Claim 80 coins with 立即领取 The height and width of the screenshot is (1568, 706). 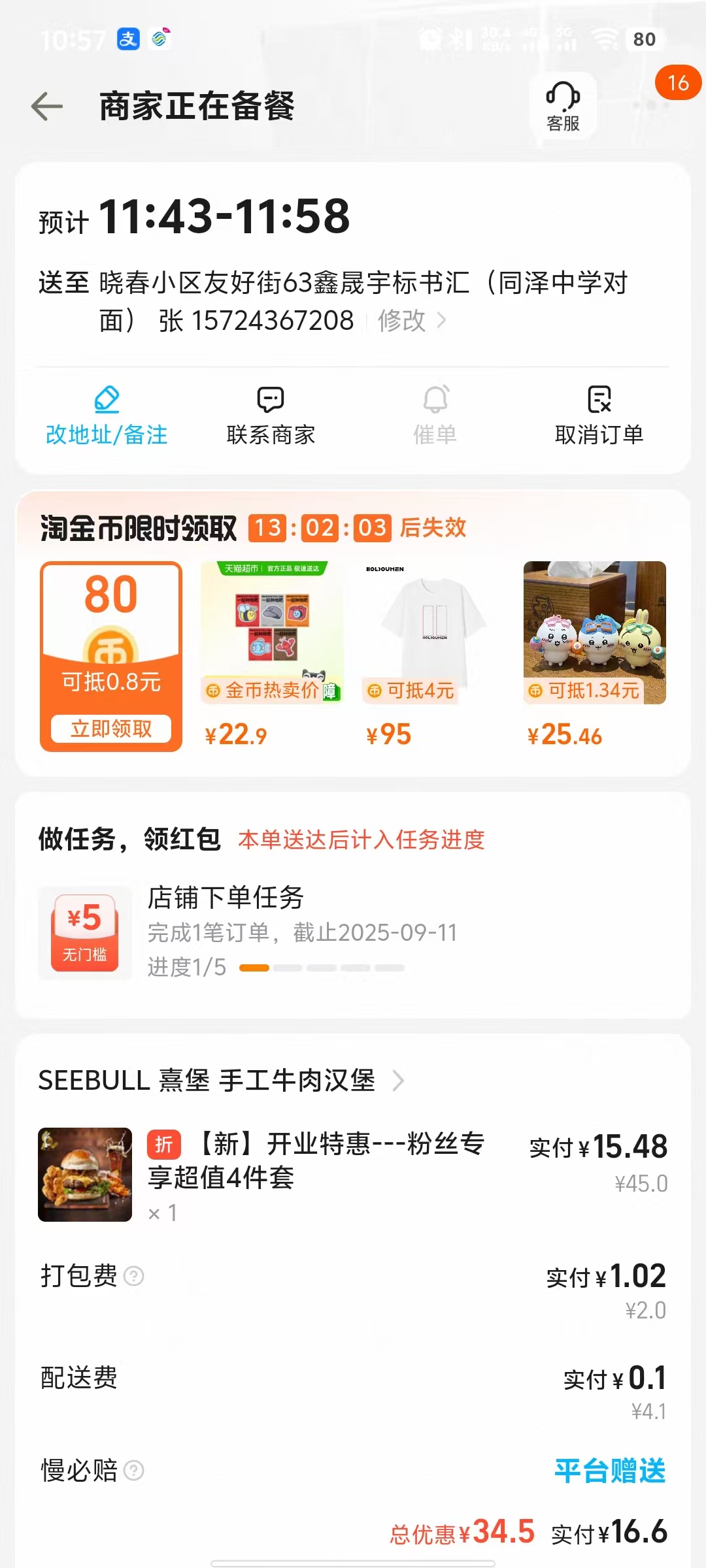(x=111, y=728)
